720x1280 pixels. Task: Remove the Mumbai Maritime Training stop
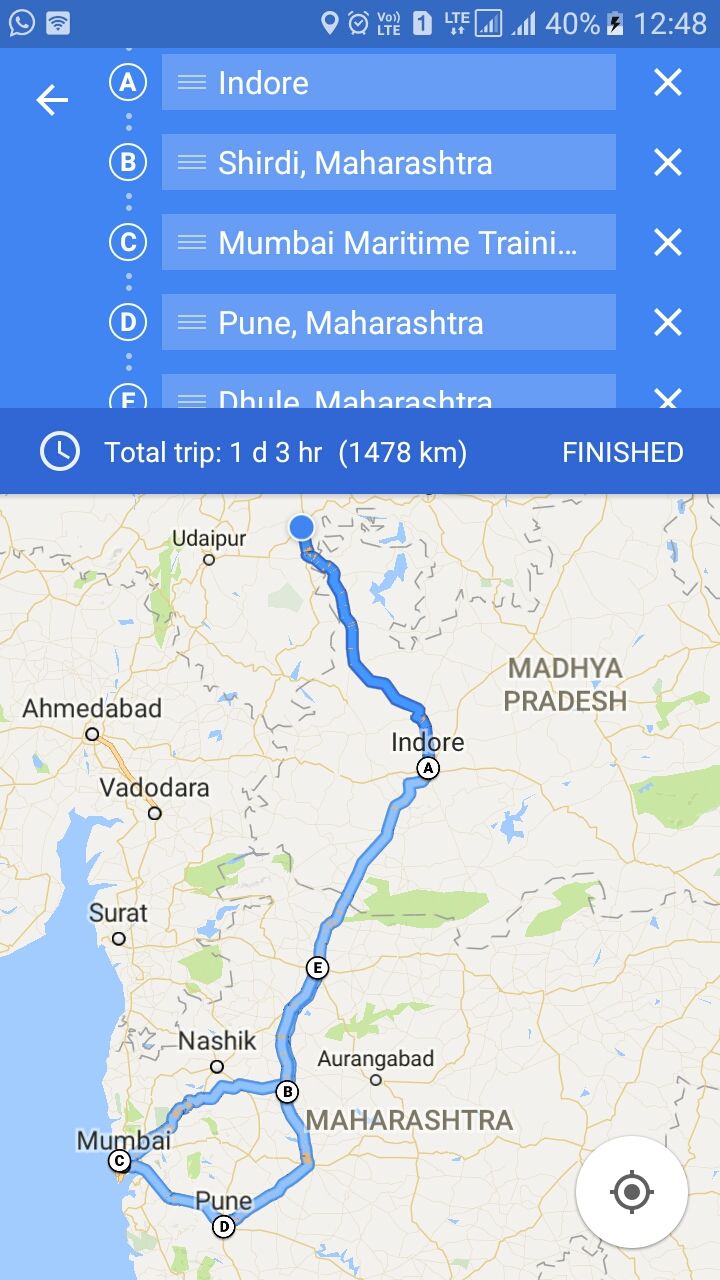click(667, 242)
